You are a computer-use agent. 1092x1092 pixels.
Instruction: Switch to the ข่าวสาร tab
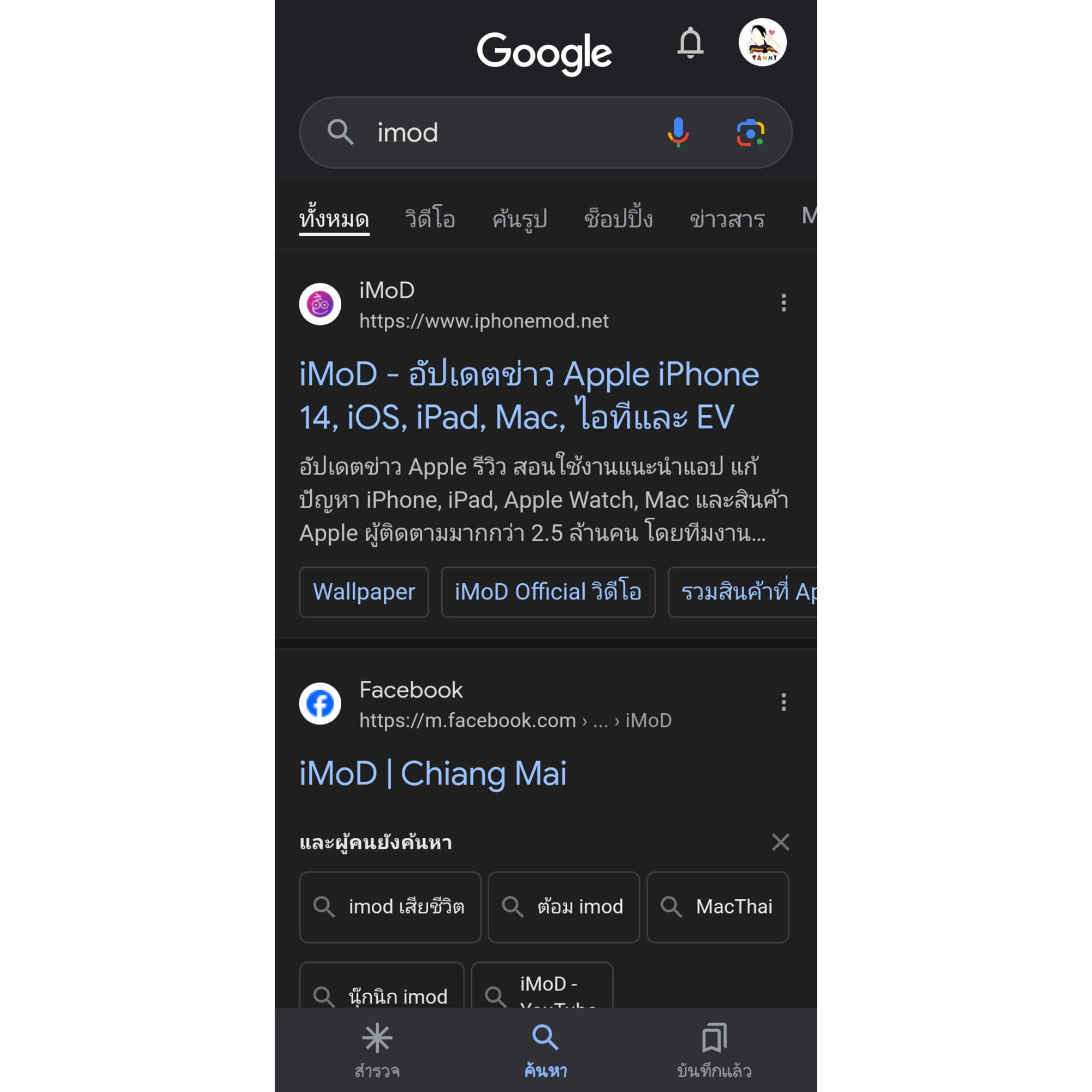pos(727,219)
